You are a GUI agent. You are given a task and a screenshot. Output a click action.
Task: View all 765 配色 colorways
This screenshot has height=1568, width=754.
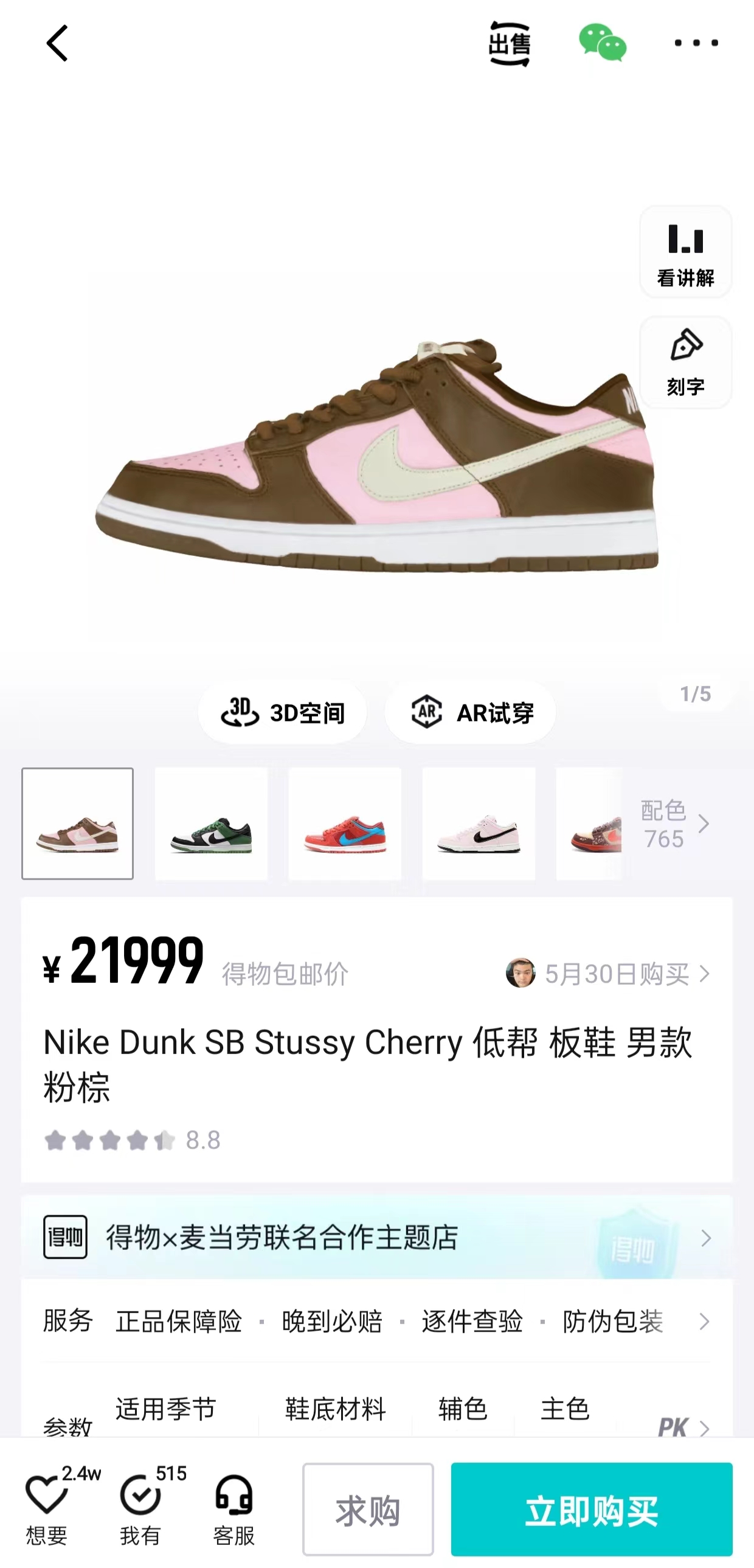click(x=675, y=824)
